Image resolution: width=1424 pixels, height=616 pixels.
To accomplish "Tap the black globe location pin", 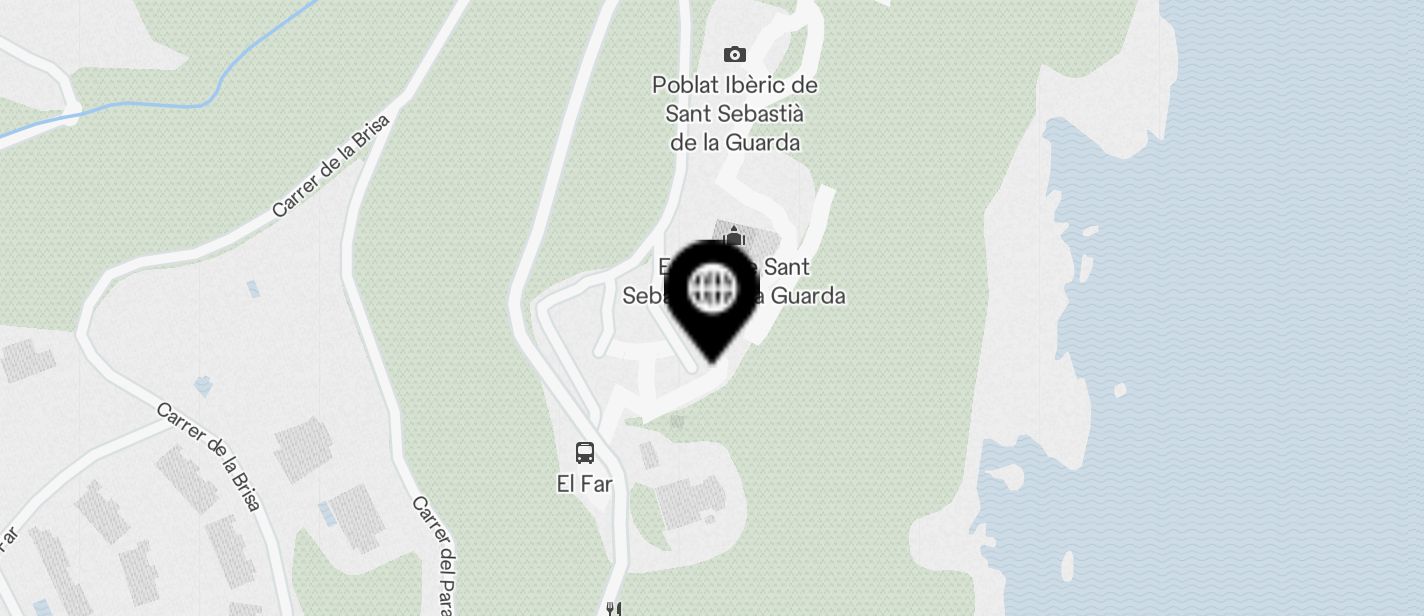I will pyautogui.click(x=712, y=292).
